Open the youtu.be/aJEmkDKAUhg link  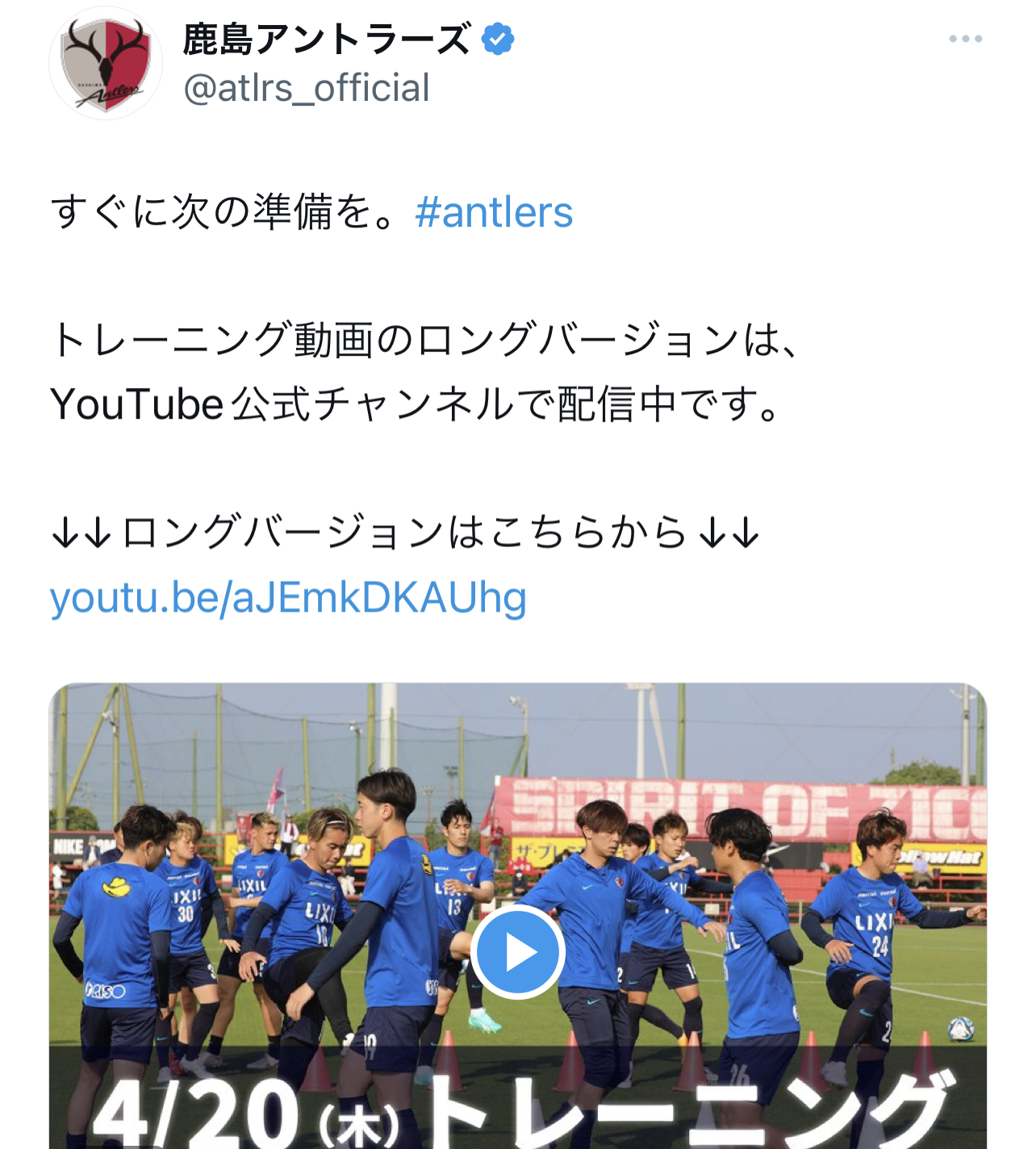pos(288,598)
